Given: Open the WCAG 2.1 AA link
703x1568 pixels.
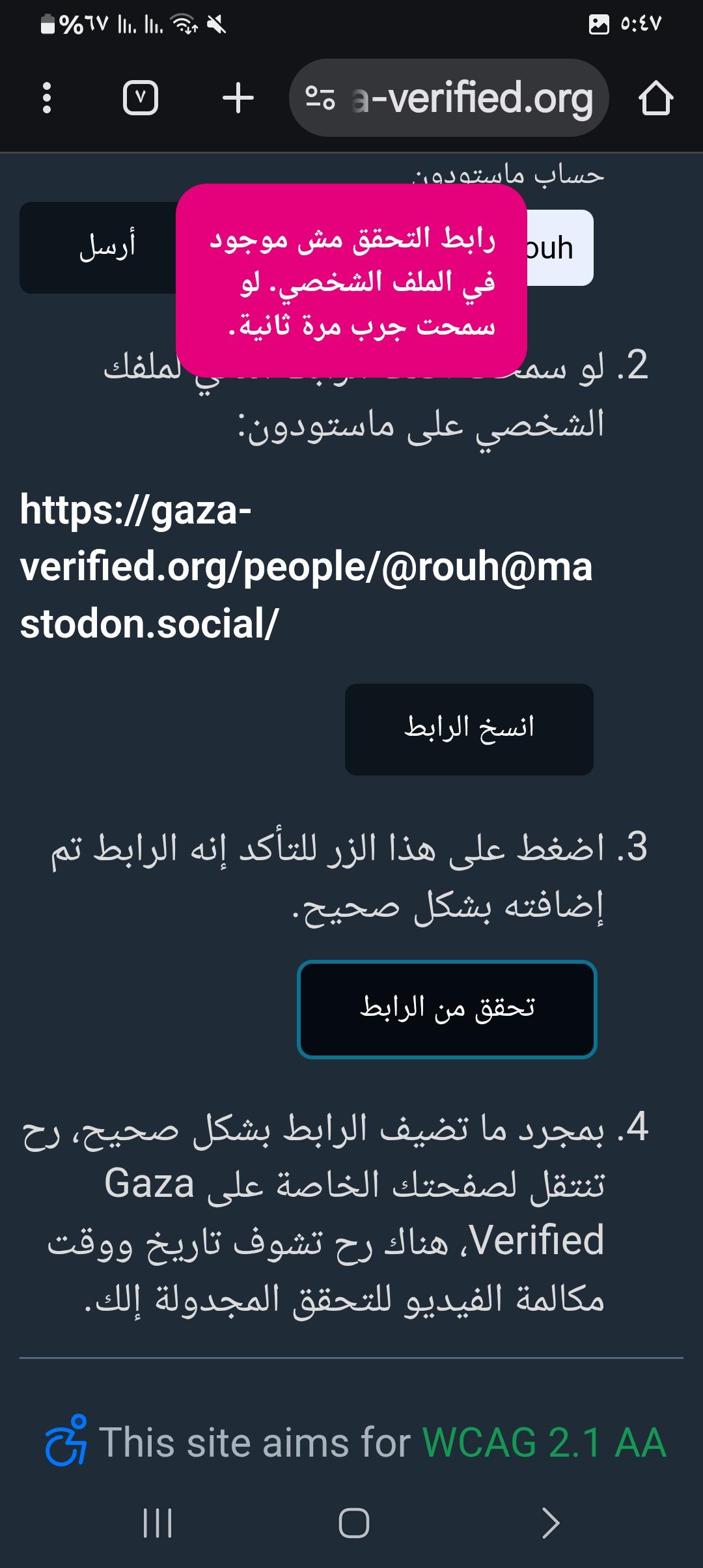Looking at the screenshot, I should [544, 1443].
